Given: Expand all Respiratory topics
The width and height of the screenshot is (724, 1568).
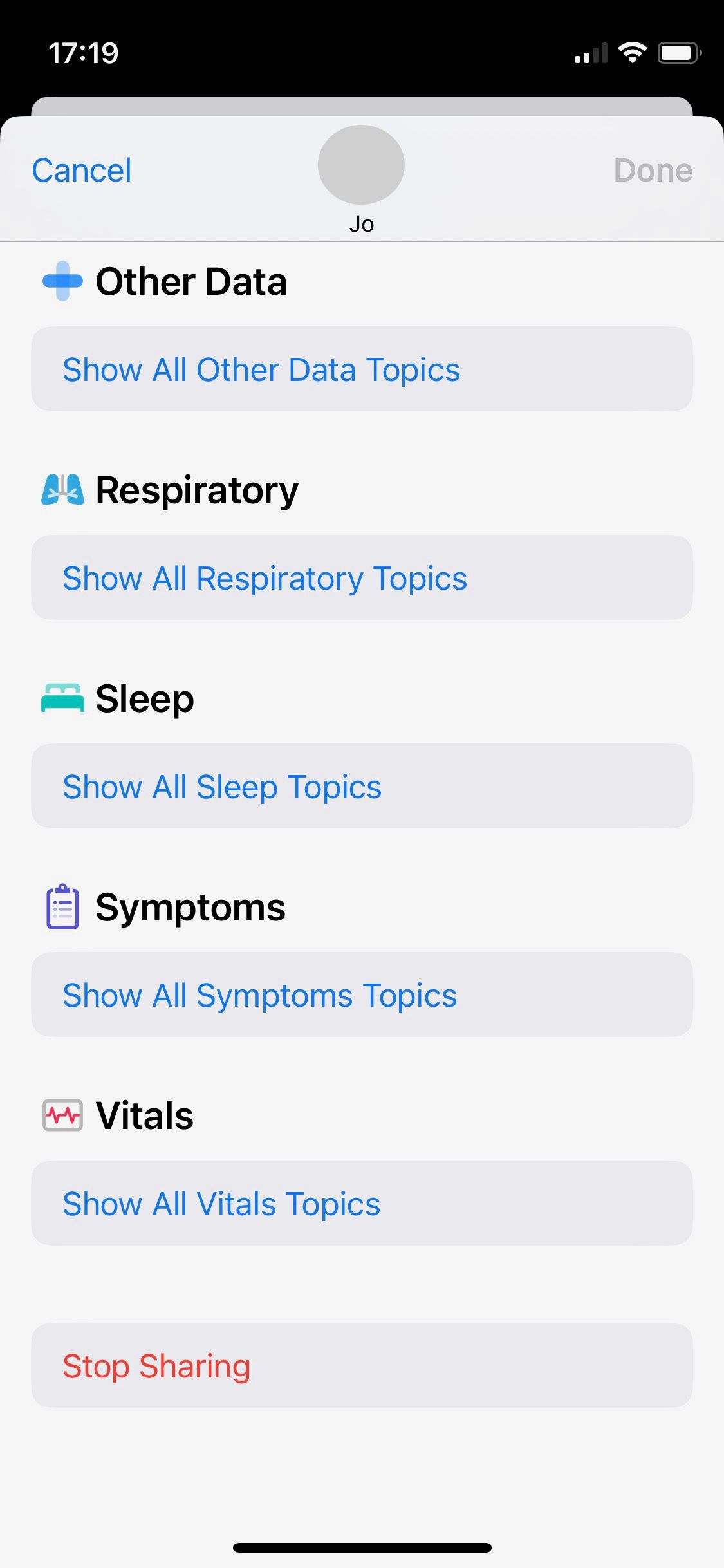Looking at the screenshot, I should click(x=361, y=578).
